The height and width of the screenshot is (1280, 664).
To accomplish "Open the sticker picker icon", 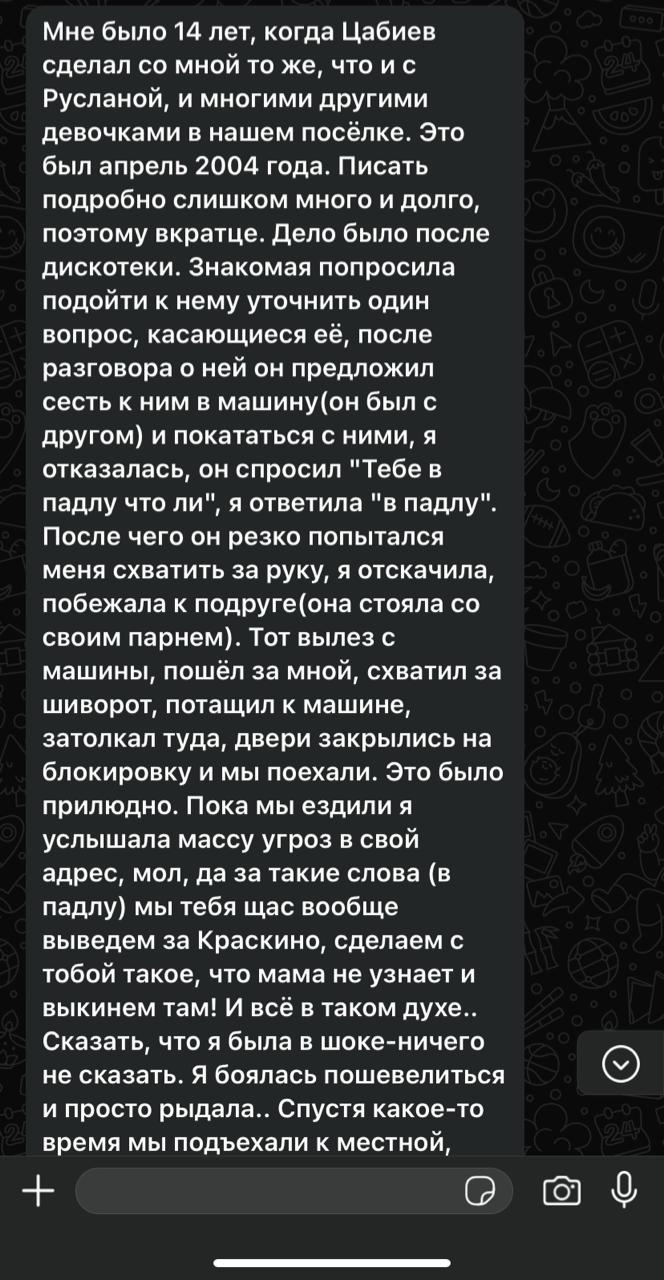I will click(x=481, y=1190).
